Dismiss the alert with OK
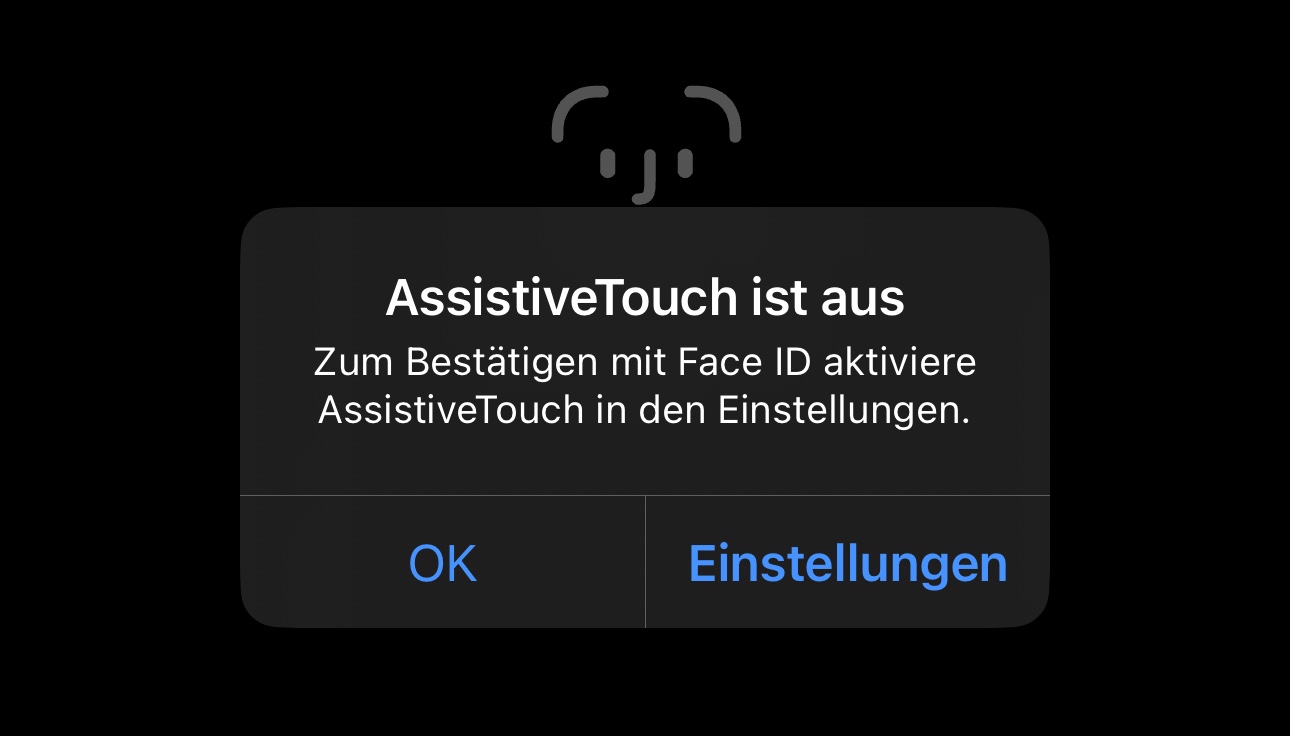 click(x=443, y=563)
